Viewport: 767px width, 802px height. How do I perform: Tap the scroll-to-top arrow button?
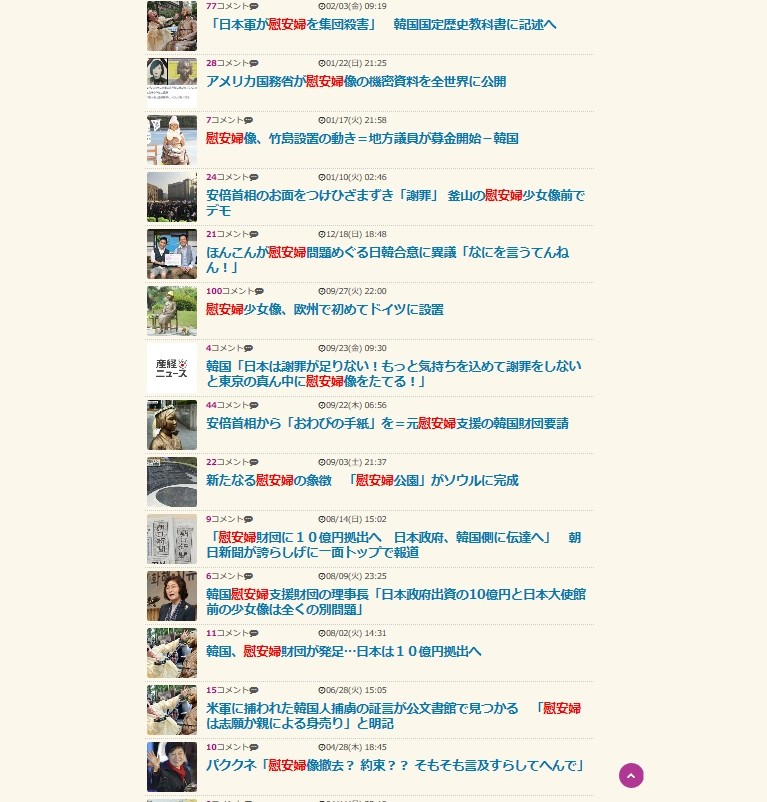[x=631, y=775]
